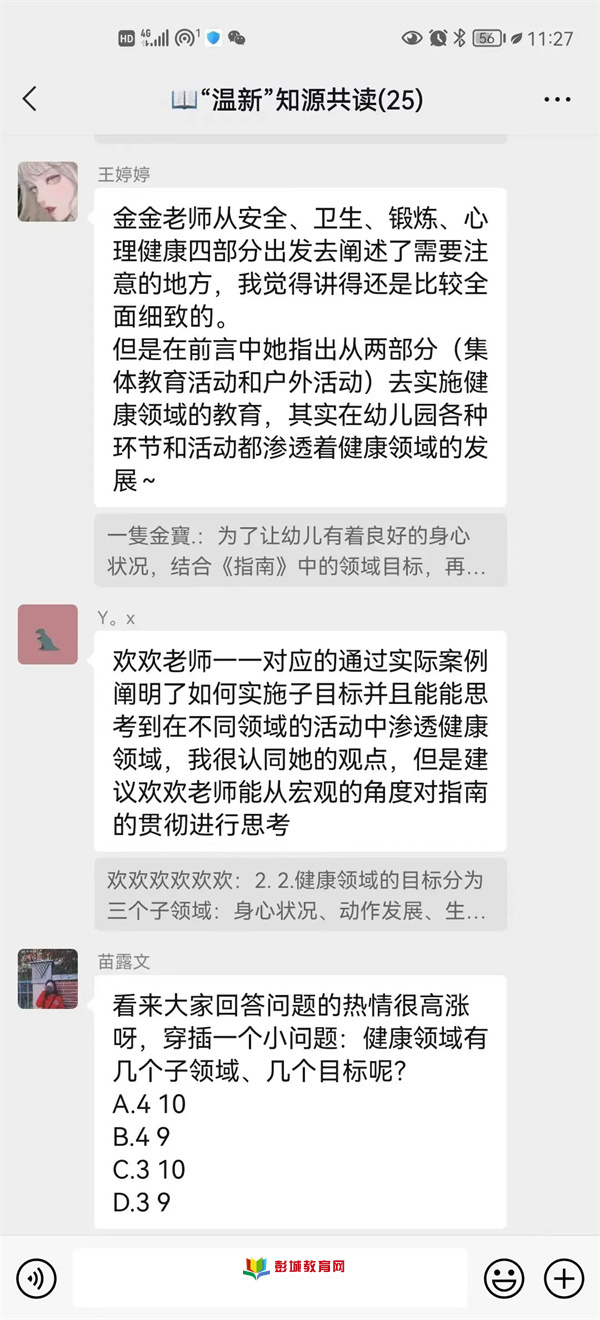
Task: Open the group chat options menu
Action: point(557,99)
